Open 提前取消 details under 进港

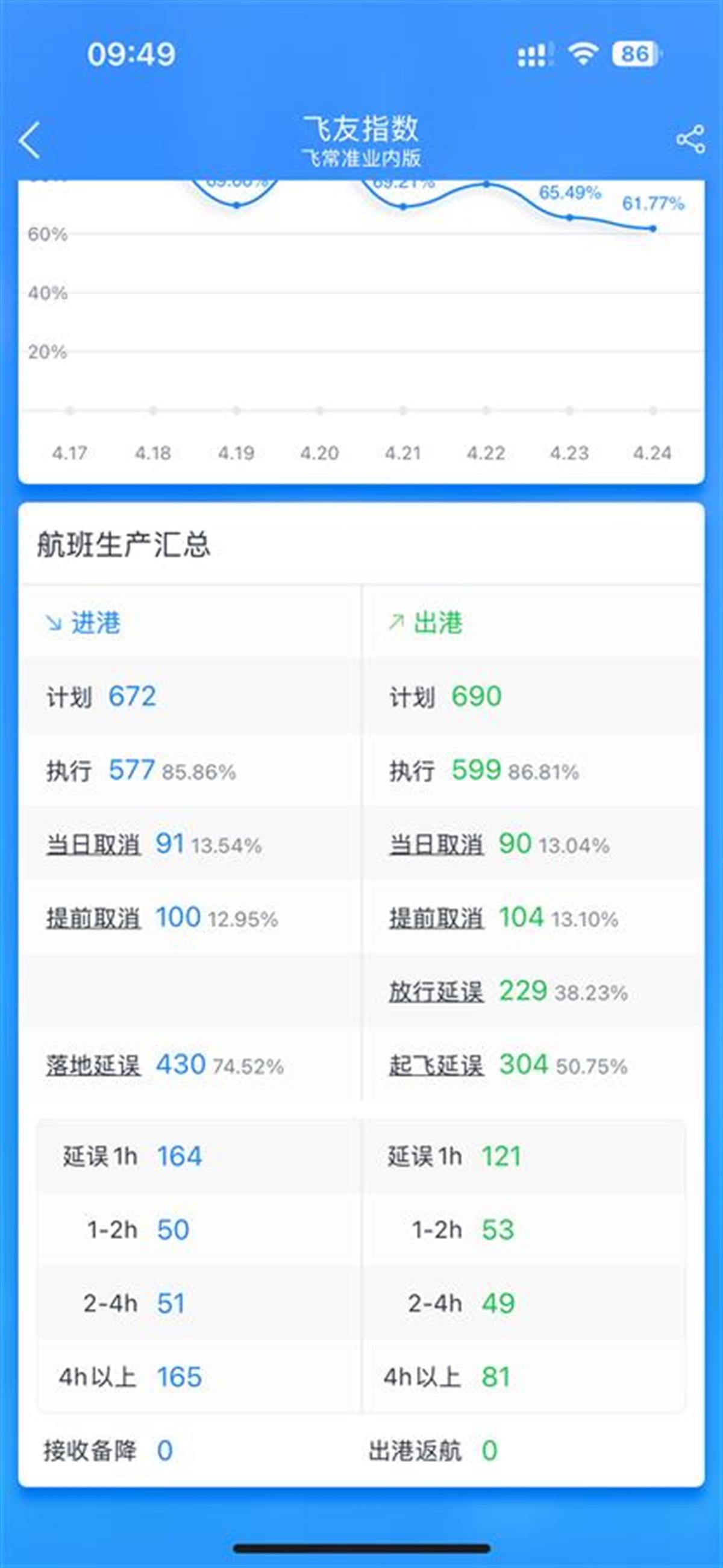[94, 918]
